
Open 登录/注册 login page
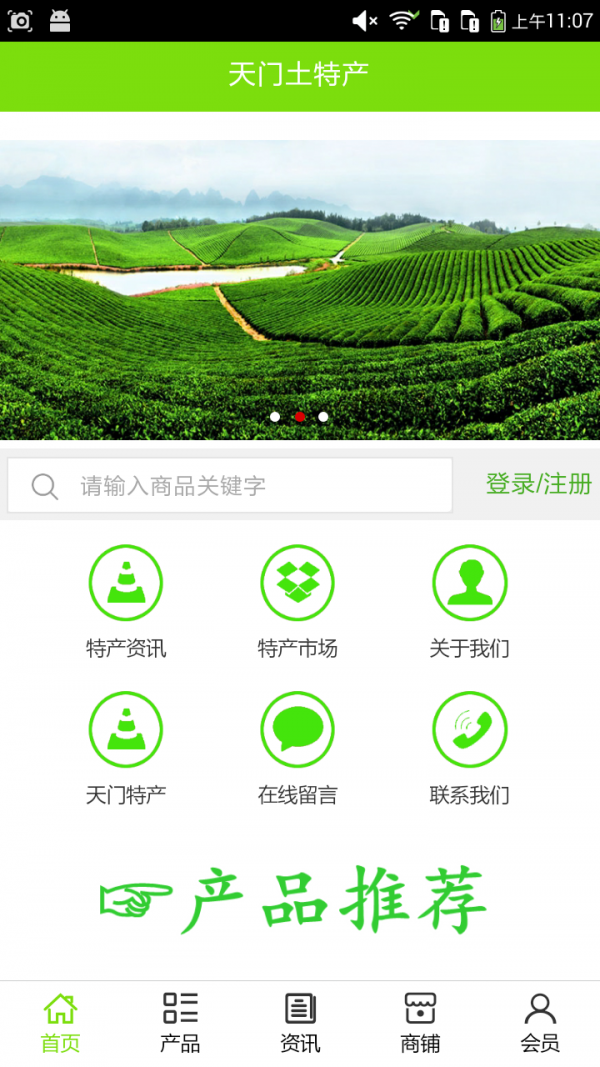(538, 484)
